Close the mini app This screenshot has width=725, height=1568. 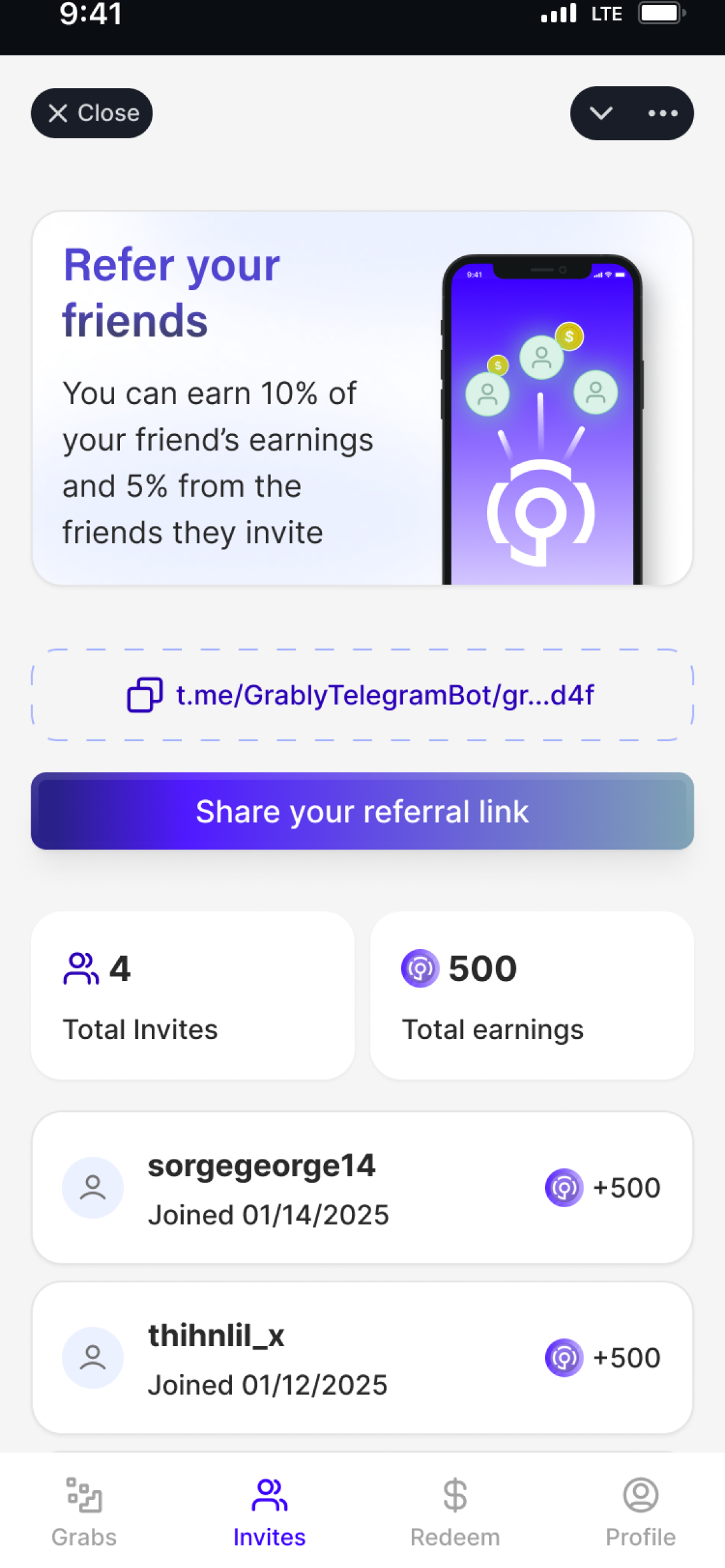tap(91, 113)
